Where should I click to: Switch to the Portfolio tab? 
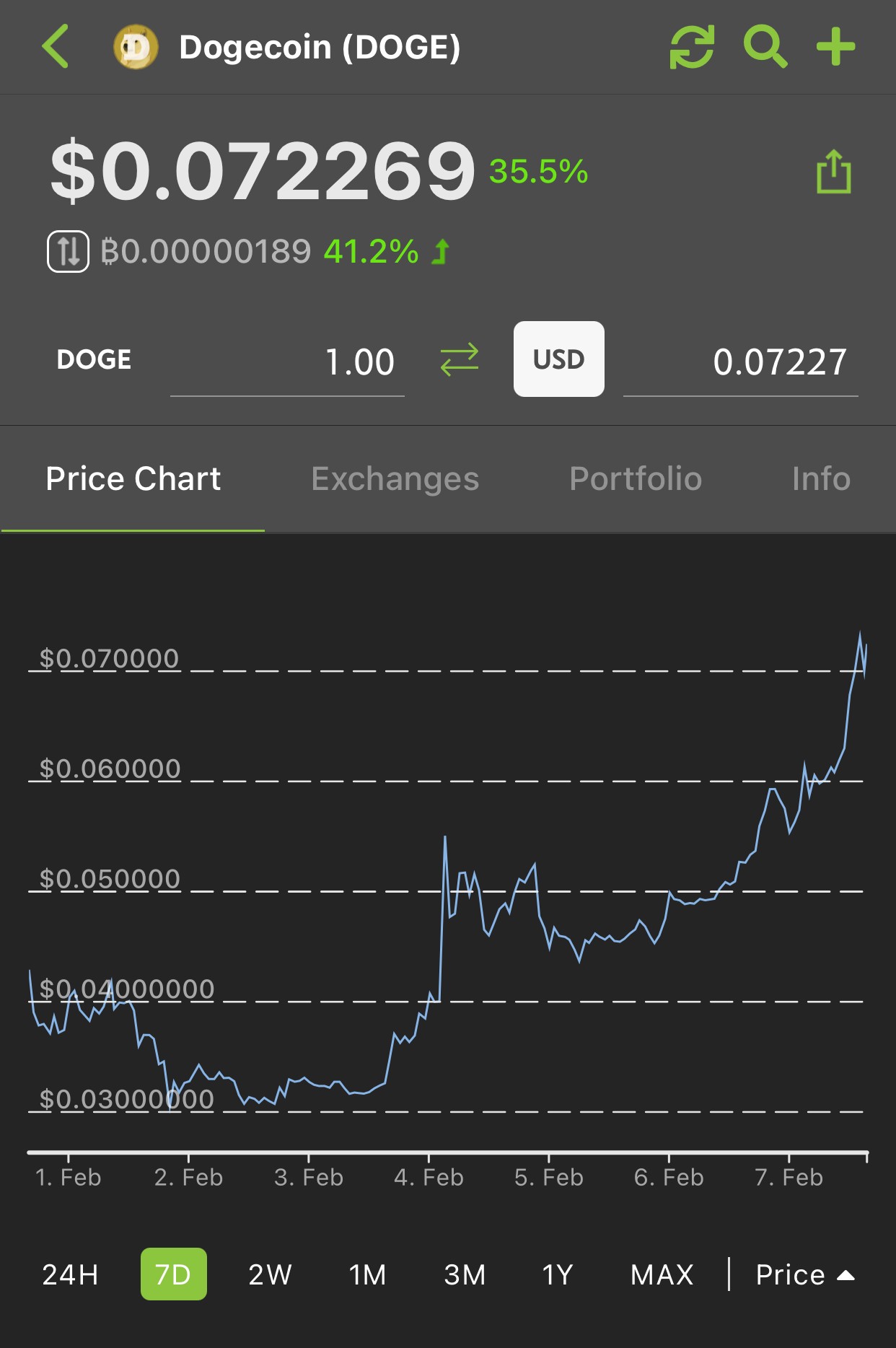click(636, 479)
